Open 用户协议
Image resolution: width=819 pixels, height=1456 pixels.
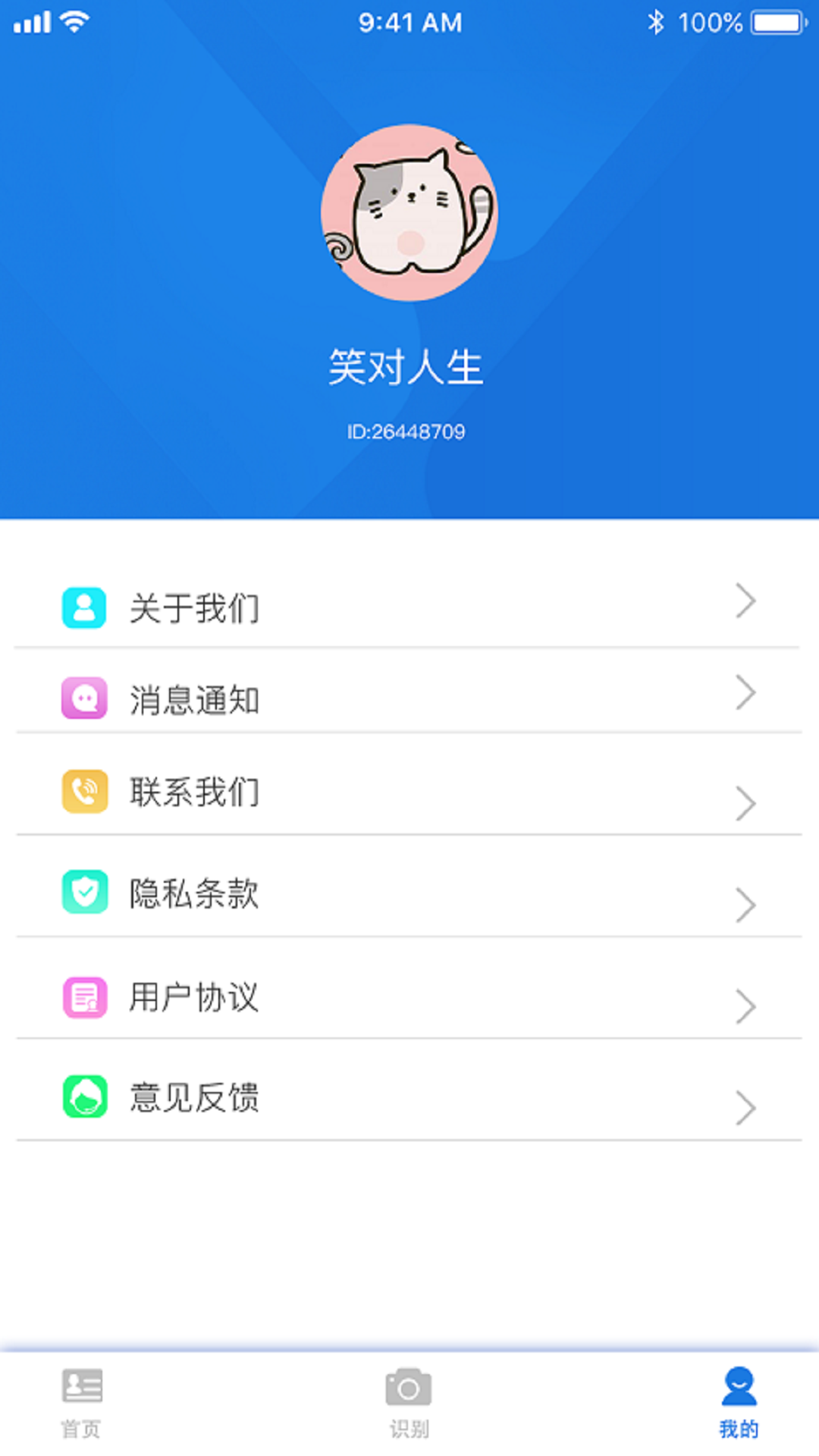click(194, 996)
